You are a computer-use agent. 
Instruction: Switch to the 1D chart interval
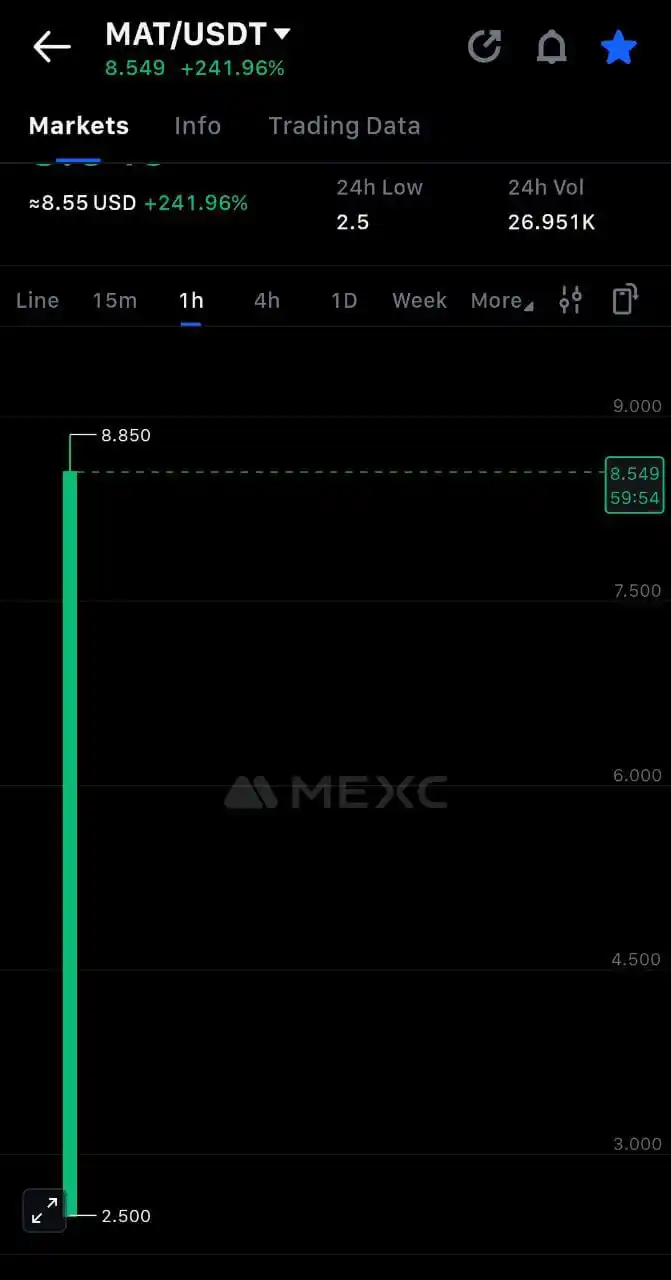point(344,301)
